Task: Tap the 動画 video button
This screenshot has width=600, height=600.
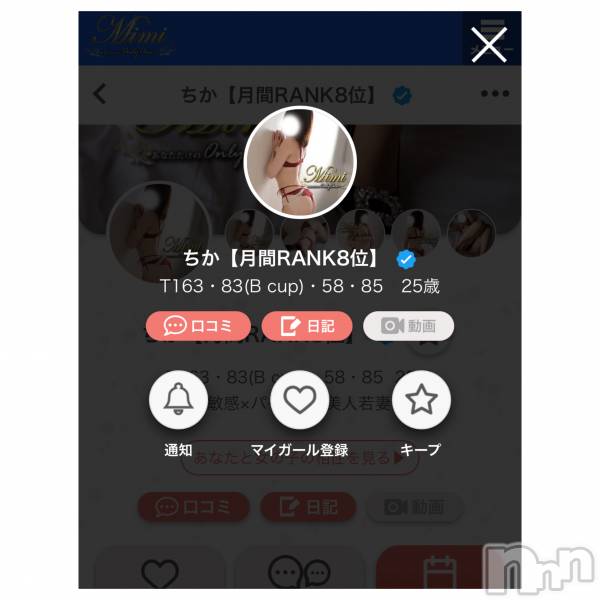Action: (x=408, y=326)
